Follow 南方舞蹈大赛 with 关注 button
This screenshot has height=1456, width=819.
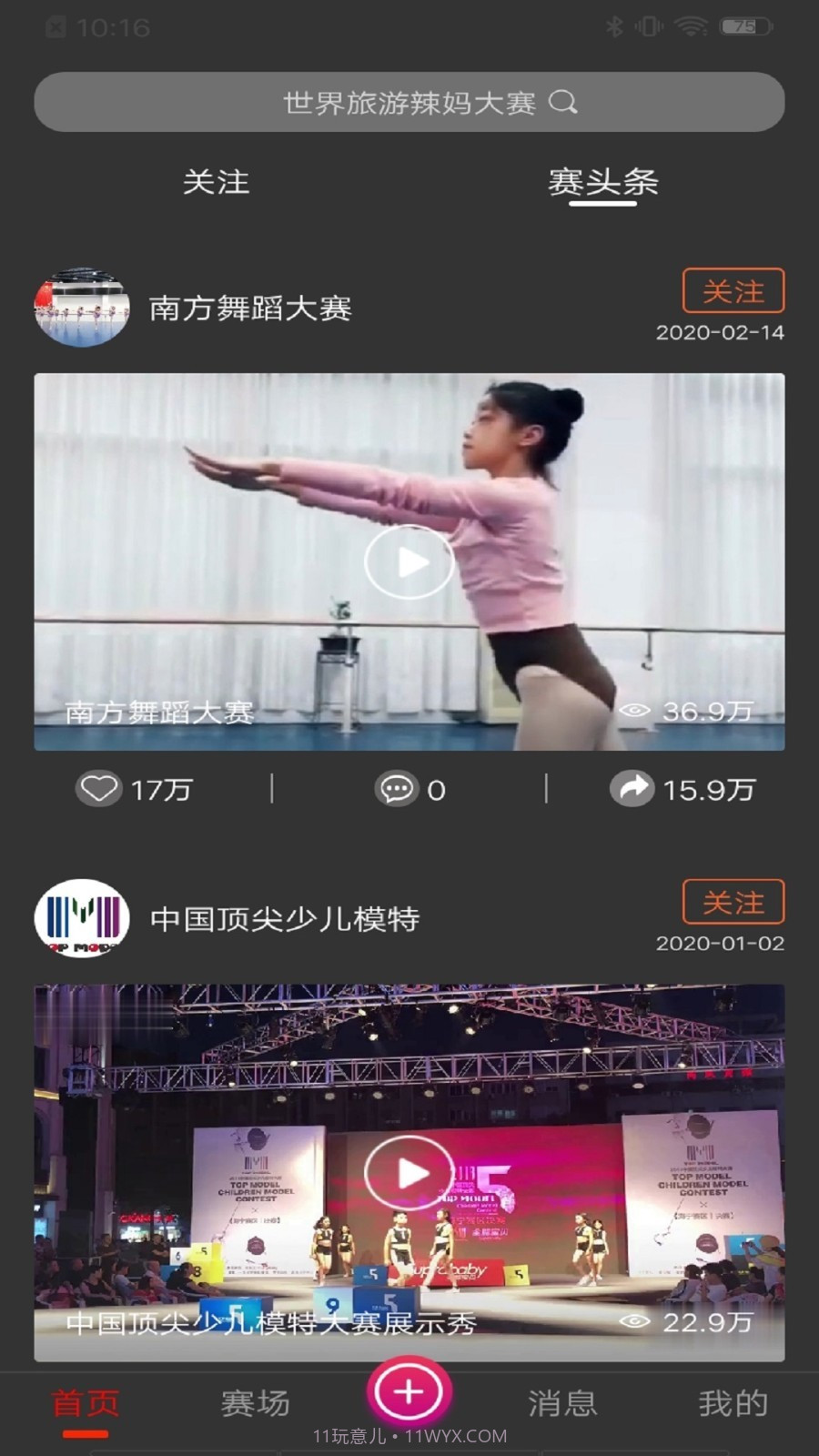click(733, 291)
